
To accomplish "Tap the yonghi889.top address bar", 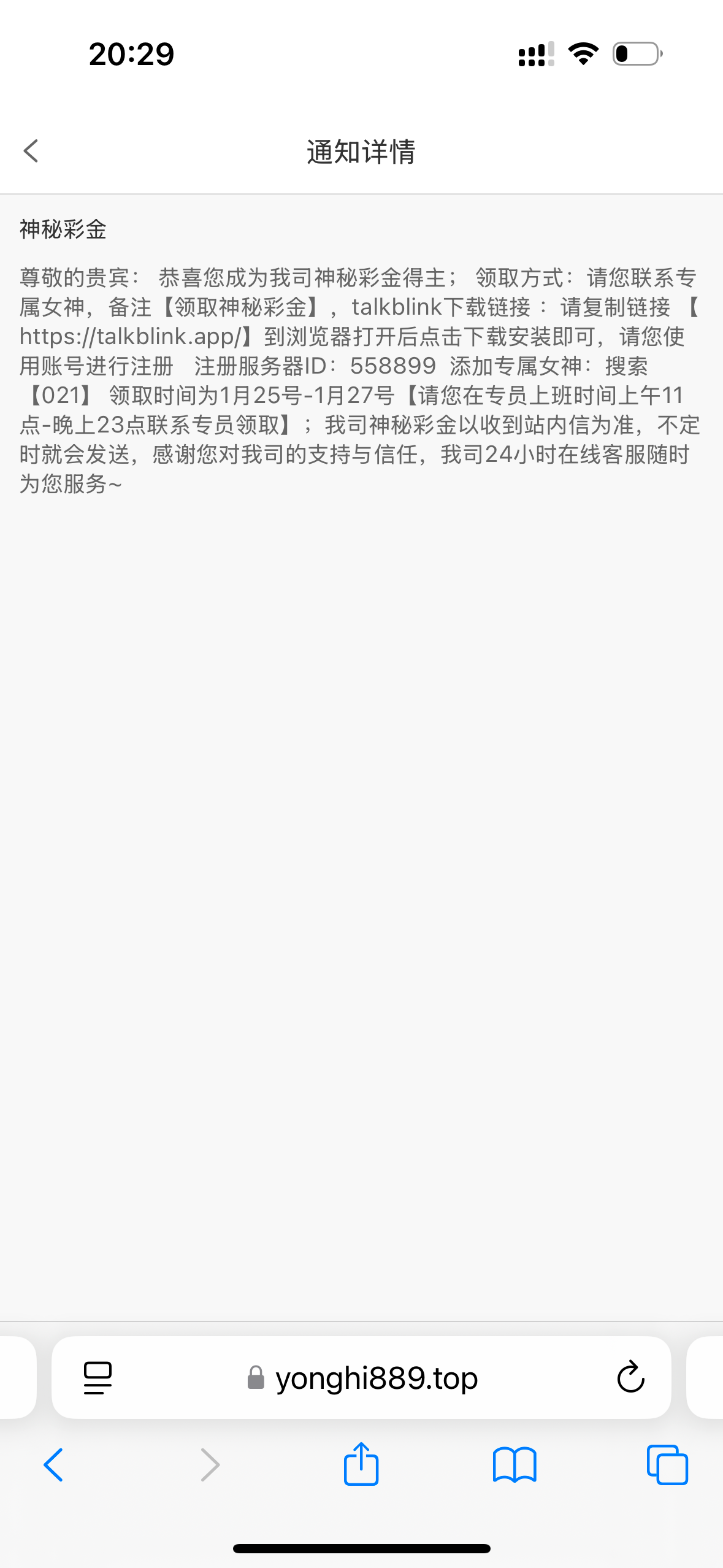I will (x=361, y=1378).
